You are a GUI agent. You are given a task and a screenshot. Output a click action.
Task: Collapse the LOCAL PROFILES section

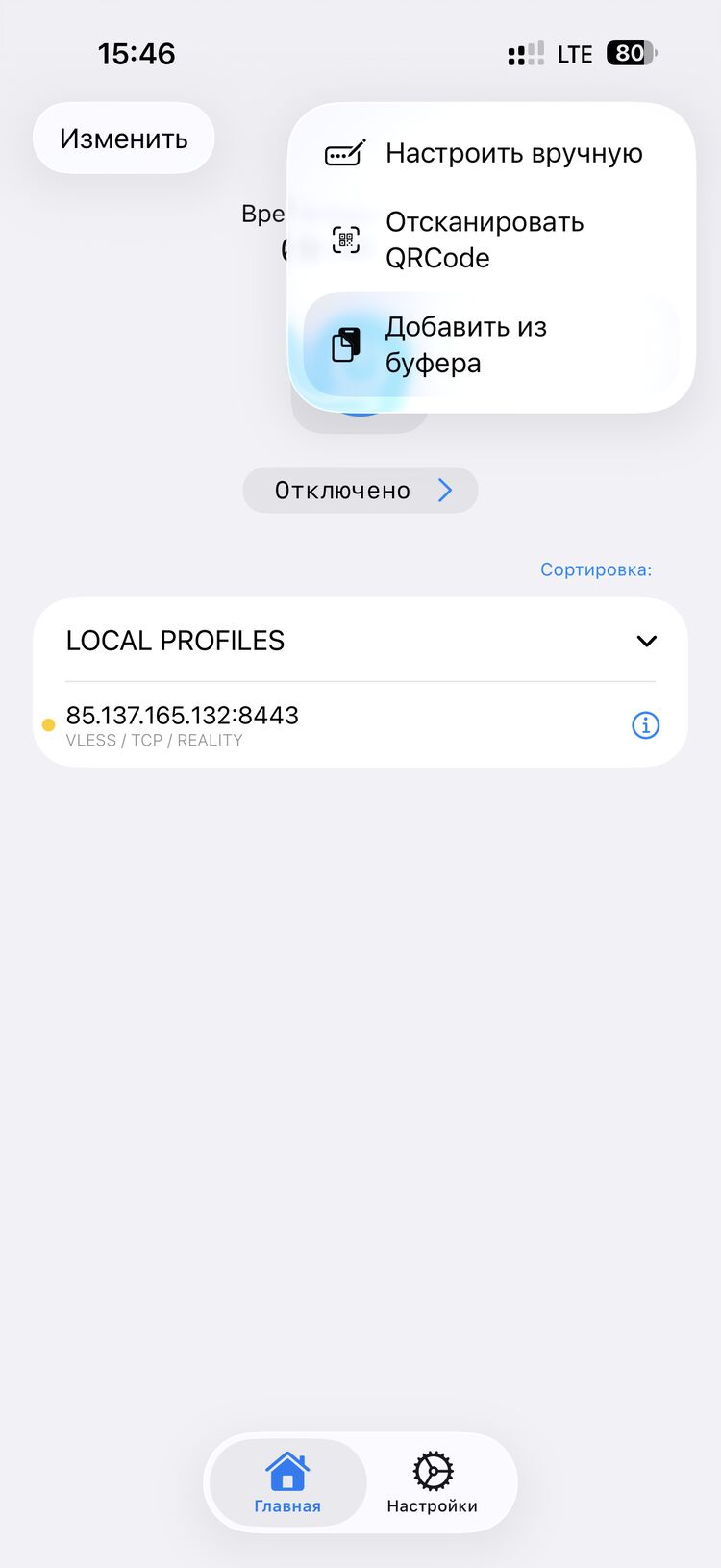coord(646,641)
